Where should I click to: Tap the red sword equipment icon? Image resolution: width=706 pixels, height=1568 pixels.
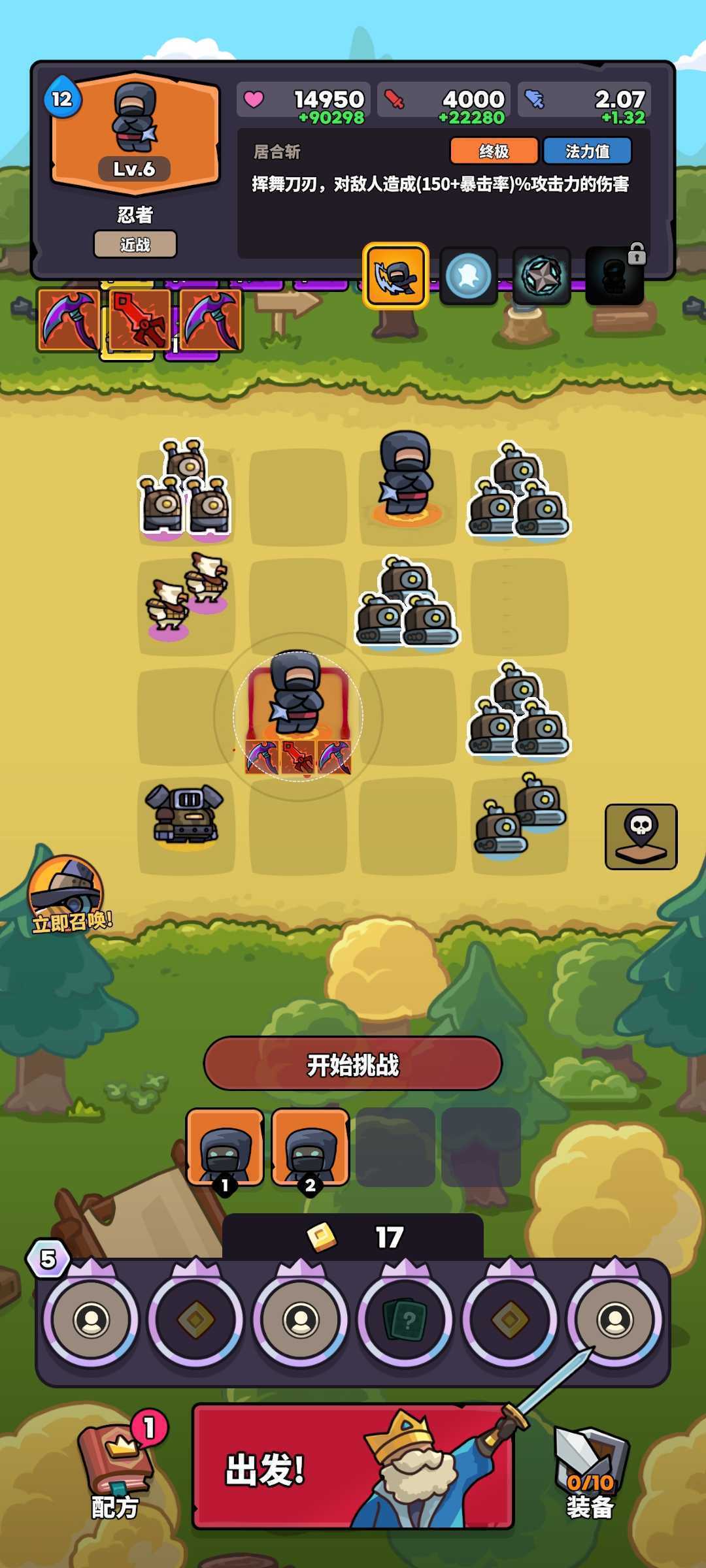(x=139, y=319)
